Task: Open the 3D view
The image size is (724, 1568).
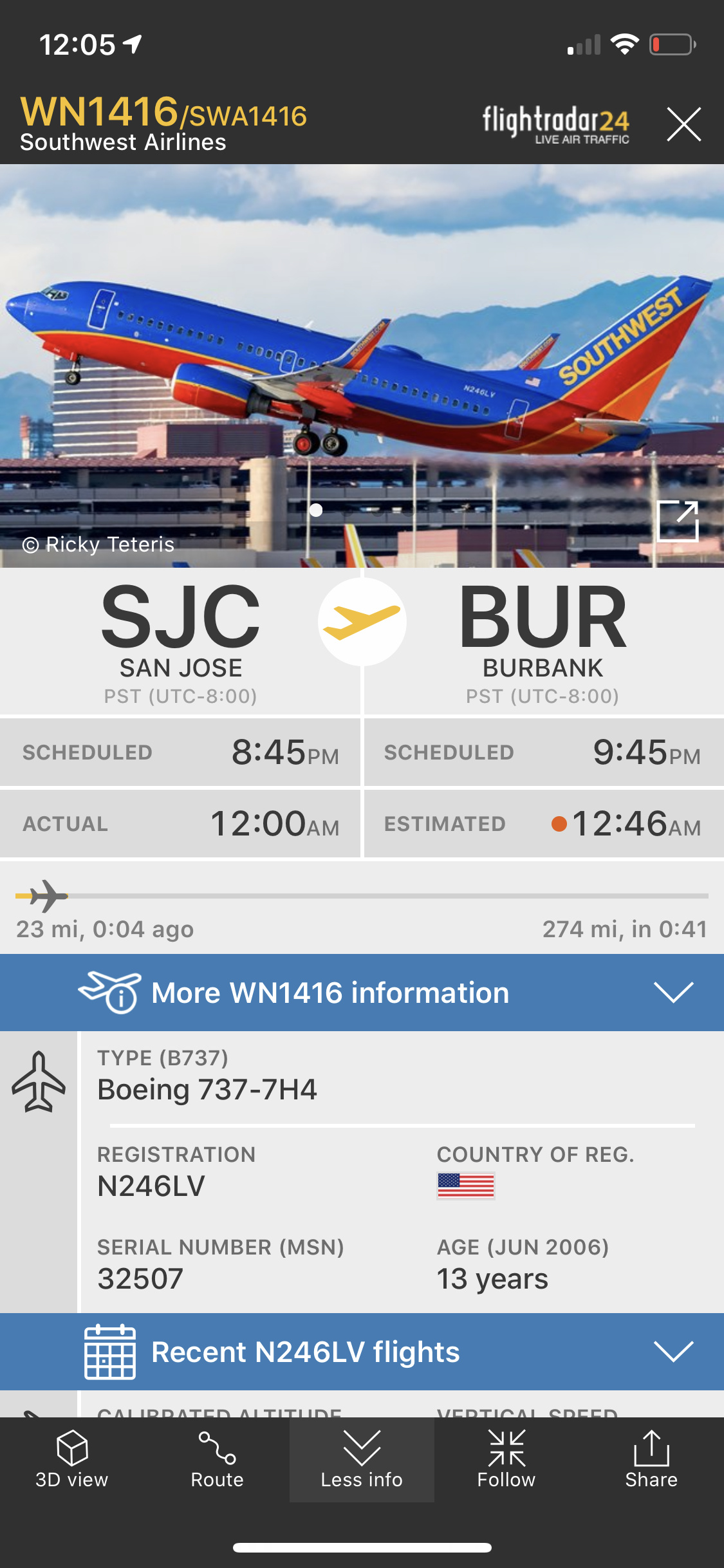Action: pos(72,1460)
